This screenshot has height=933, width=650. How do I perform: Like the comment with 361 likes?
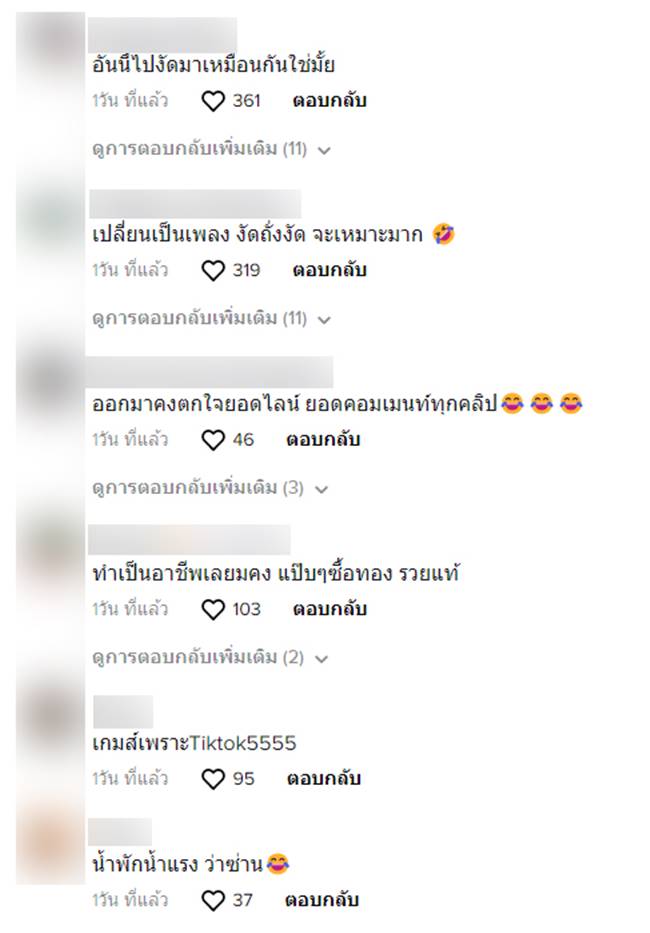[213, 101]
